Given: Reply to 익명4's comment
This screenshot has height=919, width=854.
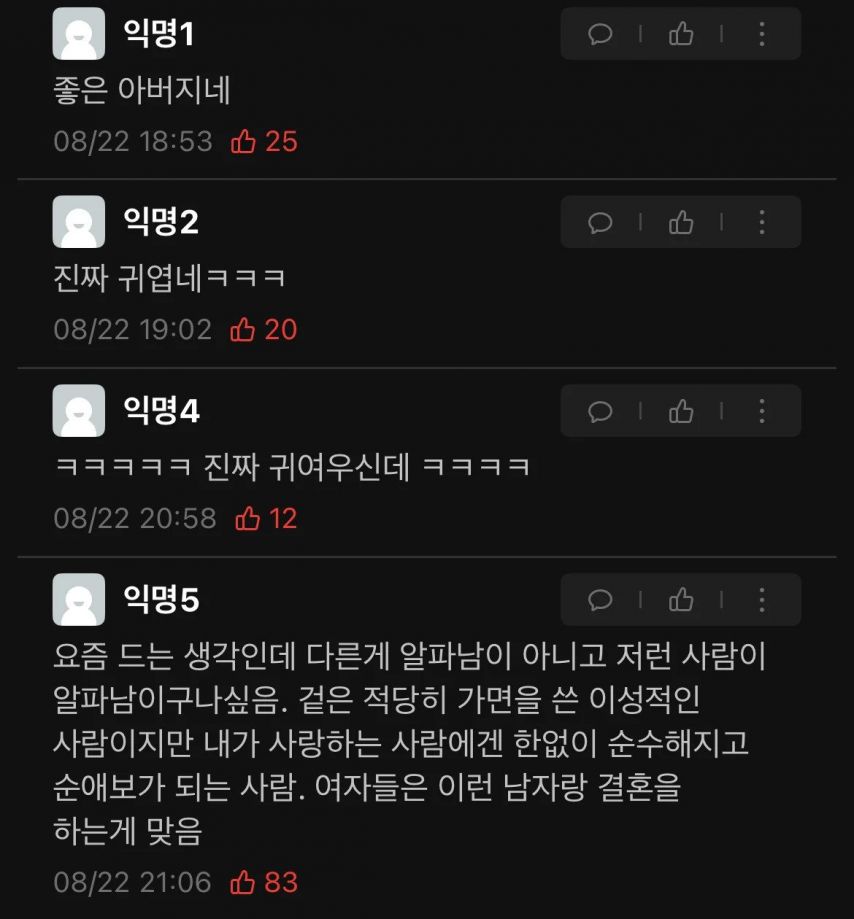Looking at the screenshot, I should (600, 411).
